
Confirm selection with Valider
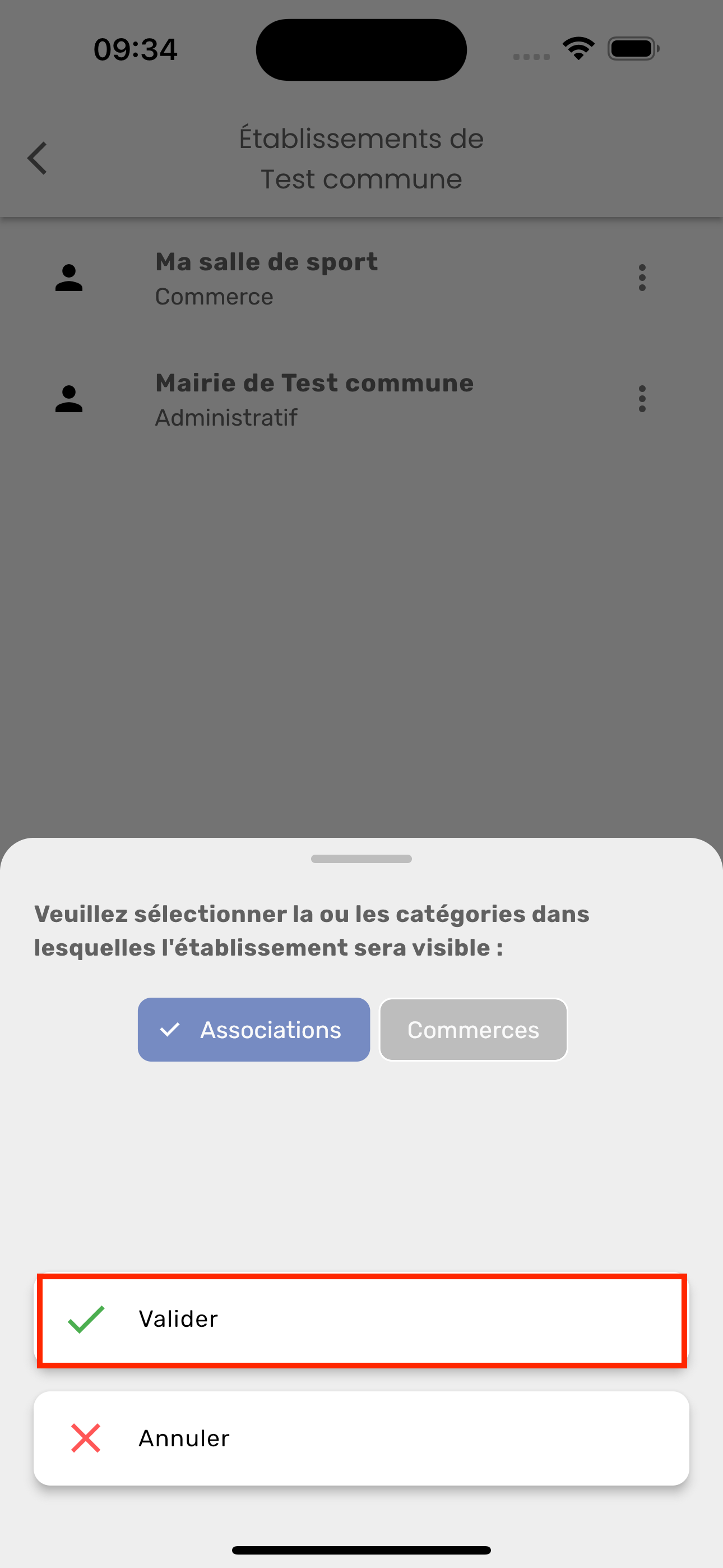pos(361,1320)
